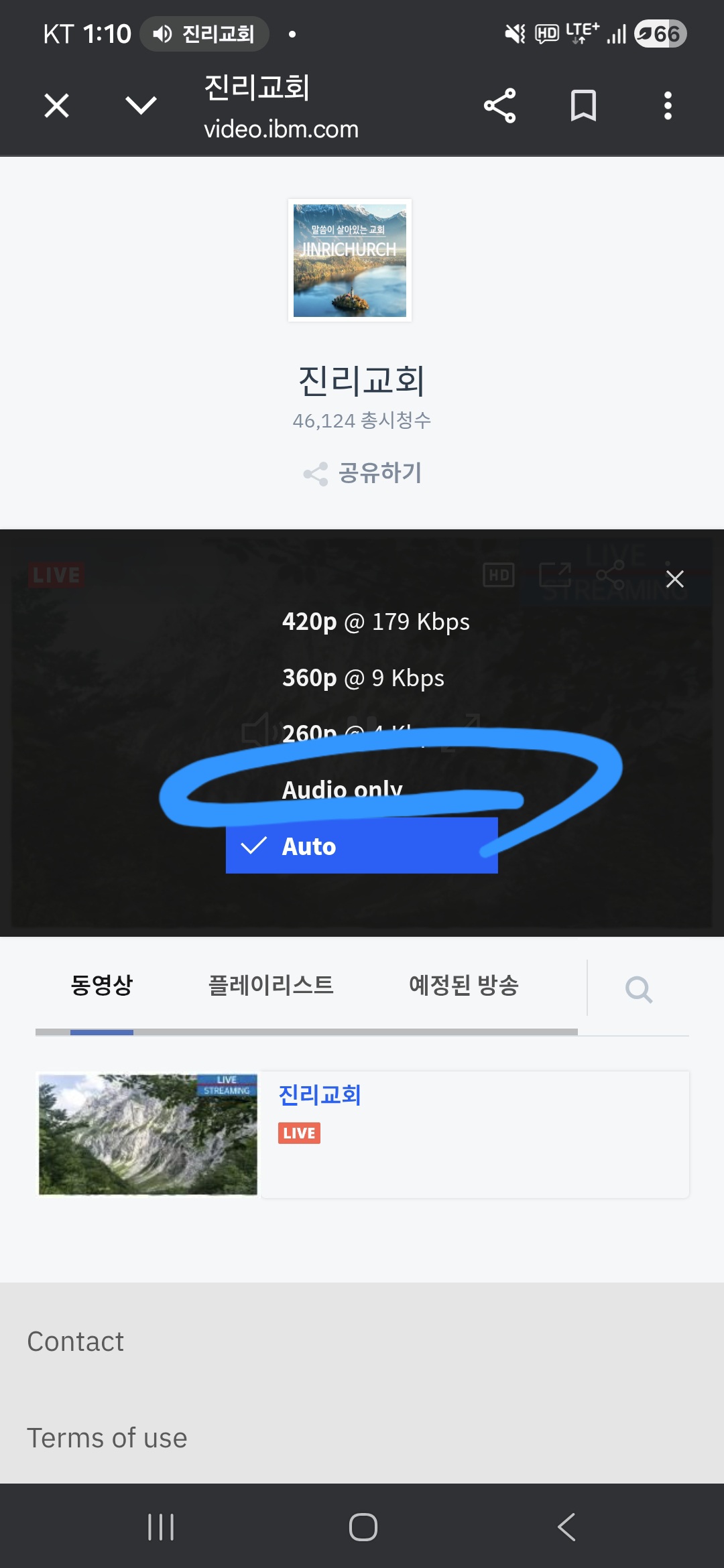This screenshot has height=1568, width=724.
Task: Go back using system navigation
Action: click(x=566, y=1527)
